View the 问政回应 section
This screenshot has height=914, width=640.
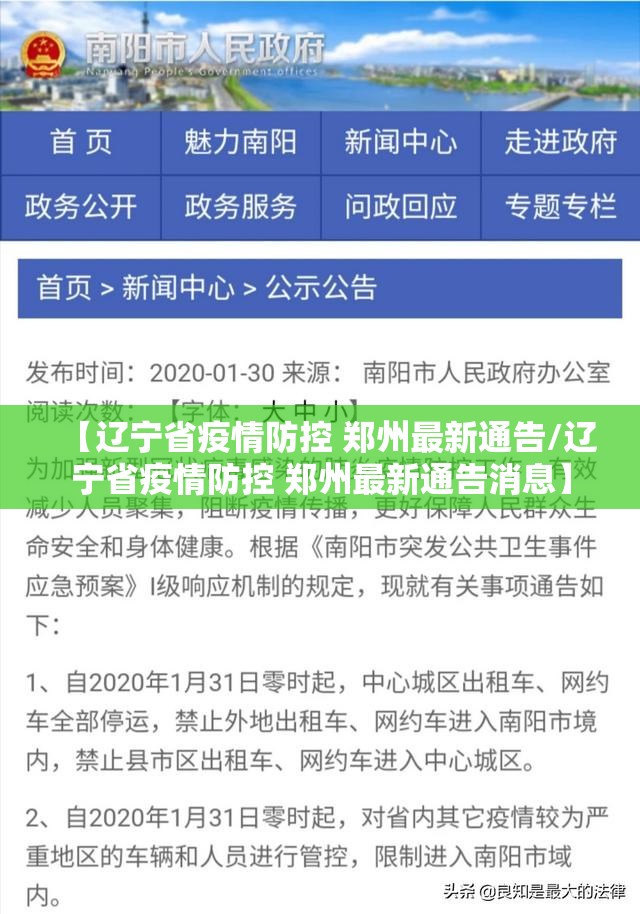400,207
